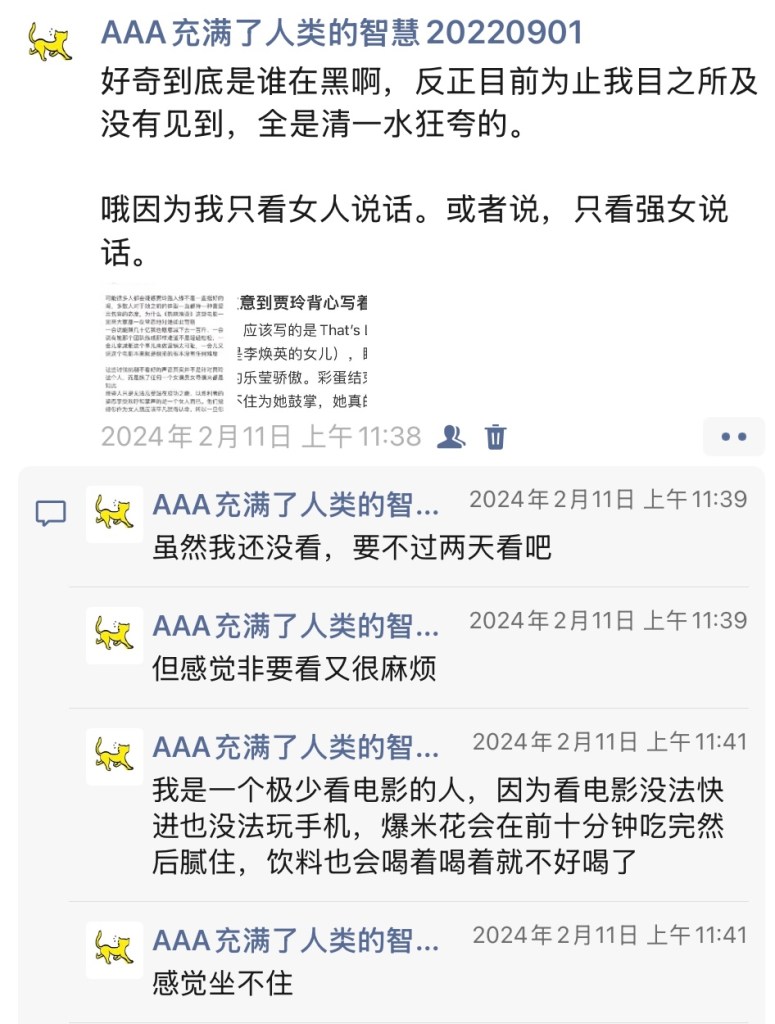Viewport: 775px width, 1024px height.
Task: Open the profile name AAA 充满了人类的智慧 20220901
Action: 341,33
